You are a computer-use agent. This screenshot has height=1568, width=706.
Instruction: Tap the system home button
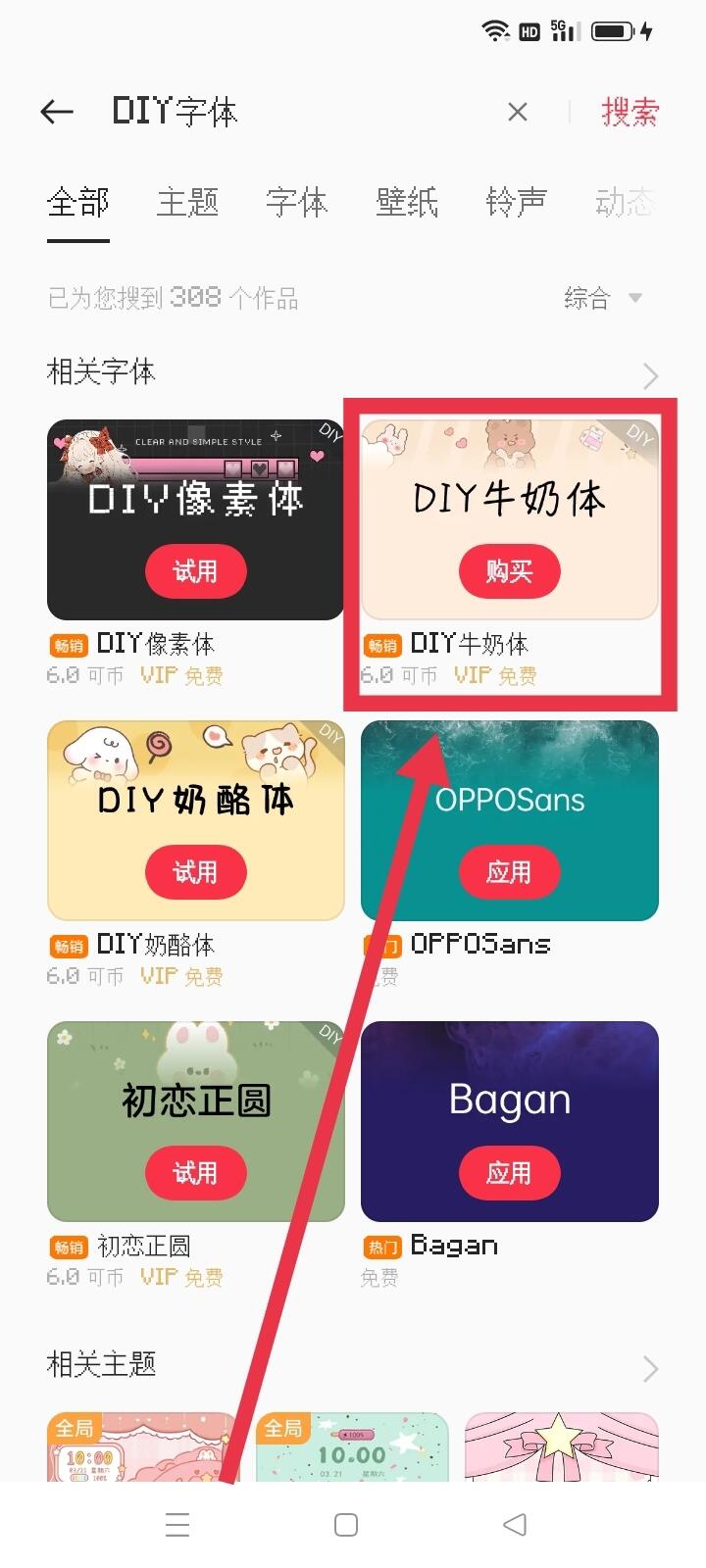point(346,1525)
